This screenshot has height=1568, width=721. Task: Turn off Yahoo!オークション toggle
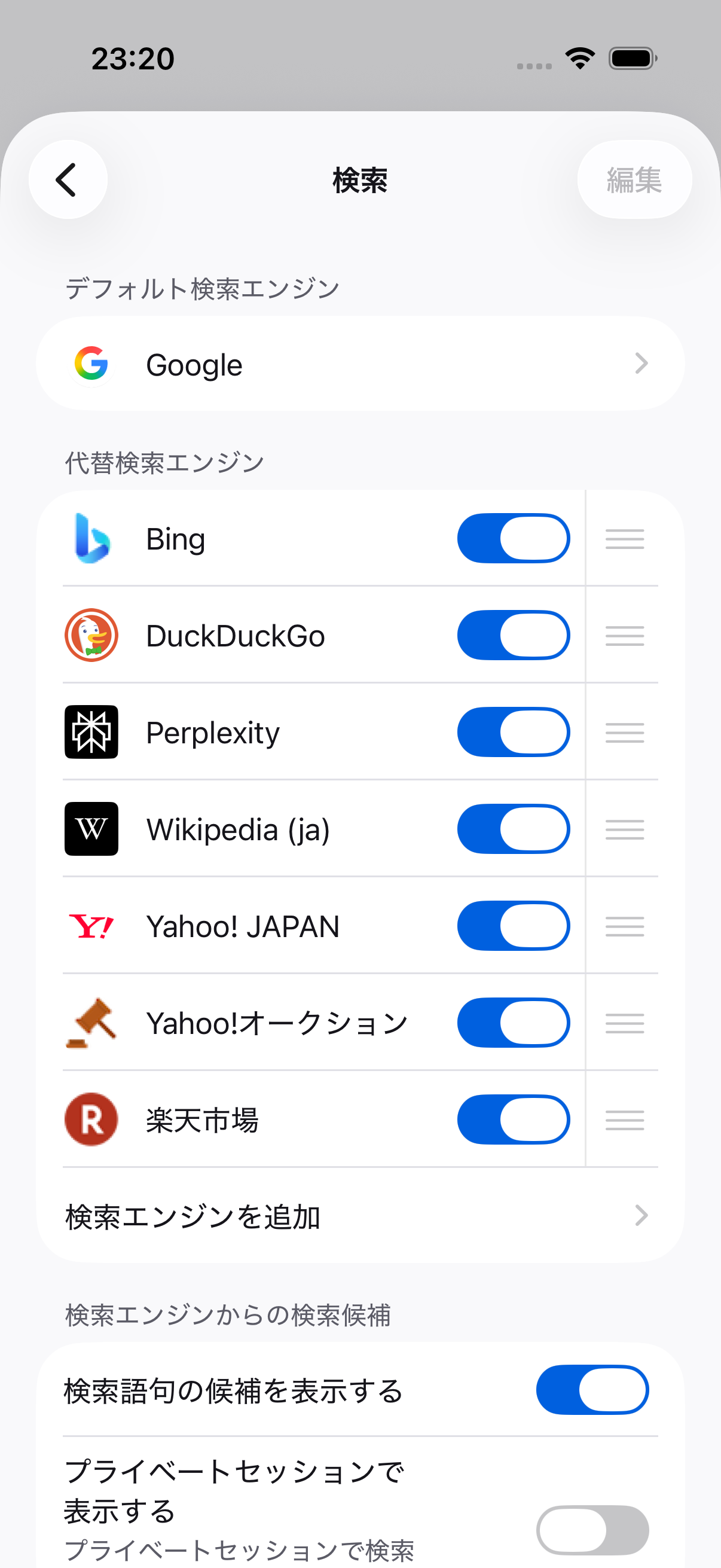tap(513, 1023)
